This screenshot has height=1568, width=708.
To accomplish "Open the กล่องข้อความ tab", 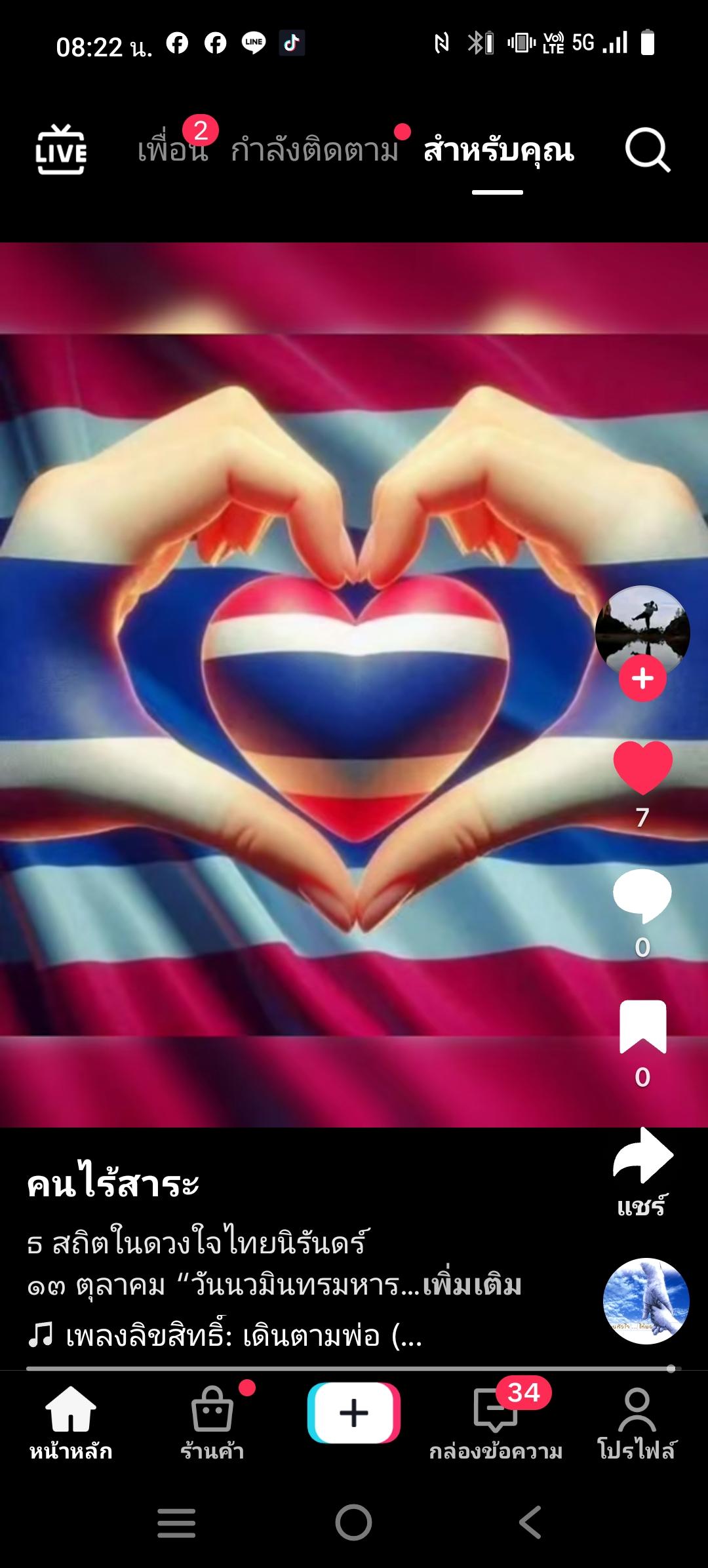I will pos(496,1422).
